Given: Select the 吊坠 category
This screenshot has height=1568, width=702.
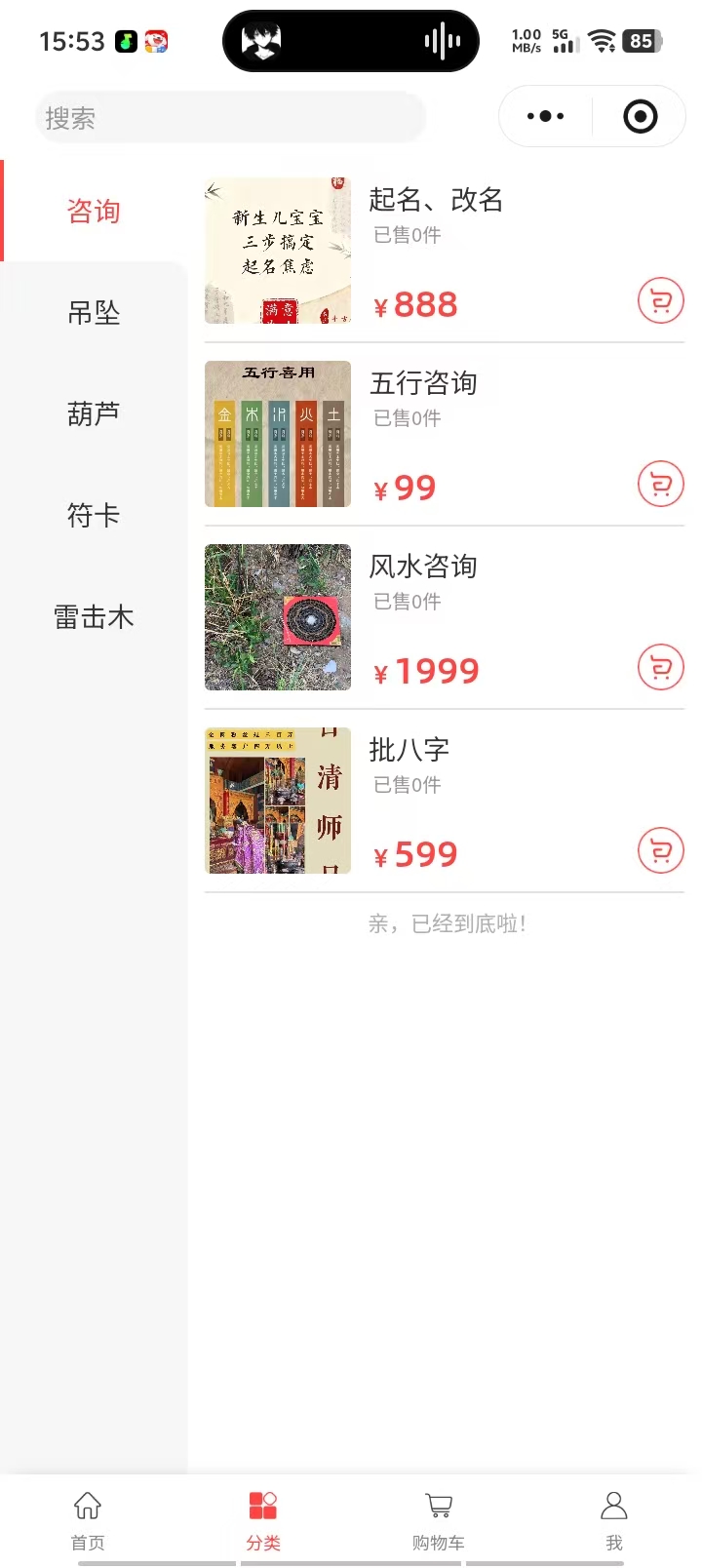Looking at the screenshot, I should coord(94,313).
